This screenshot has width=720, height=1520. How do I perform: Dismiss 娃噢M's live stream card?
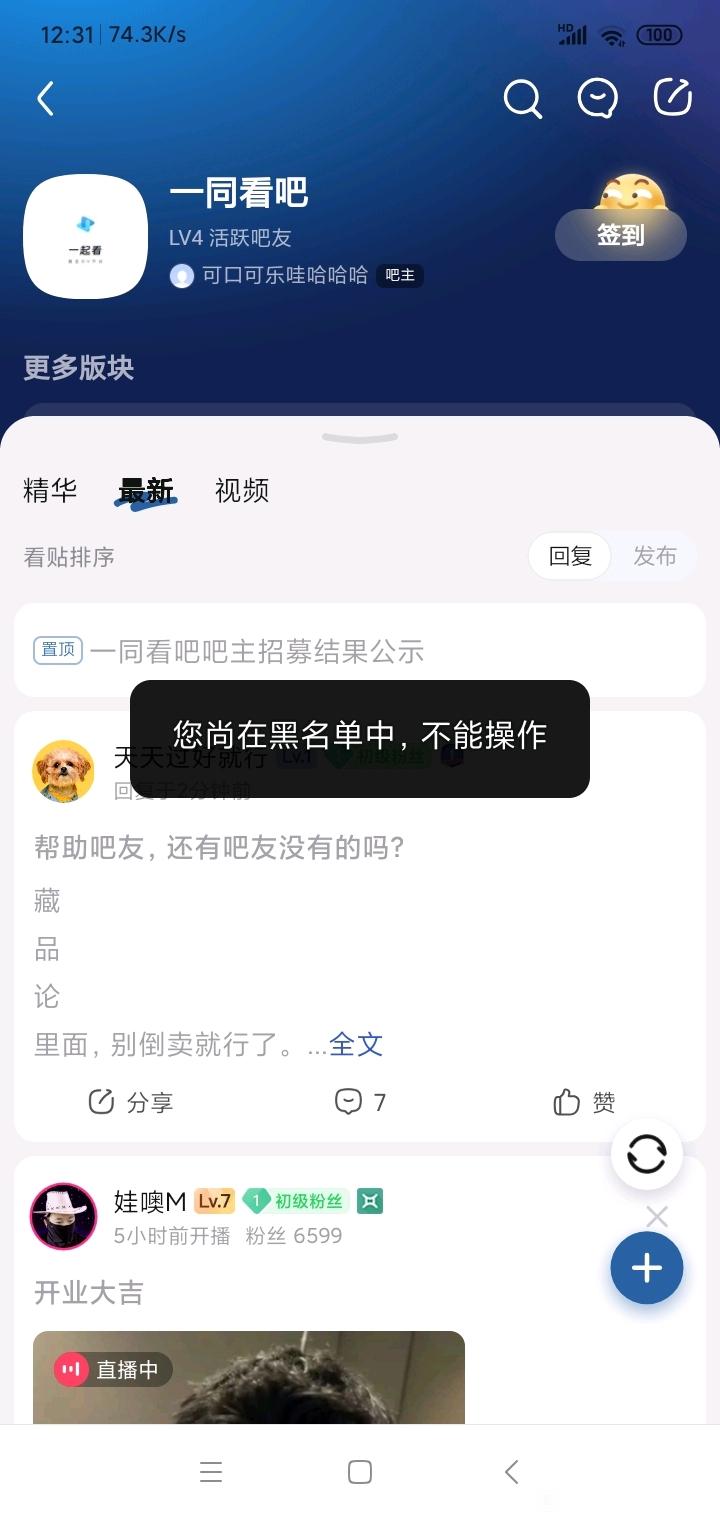[657, 1217]
